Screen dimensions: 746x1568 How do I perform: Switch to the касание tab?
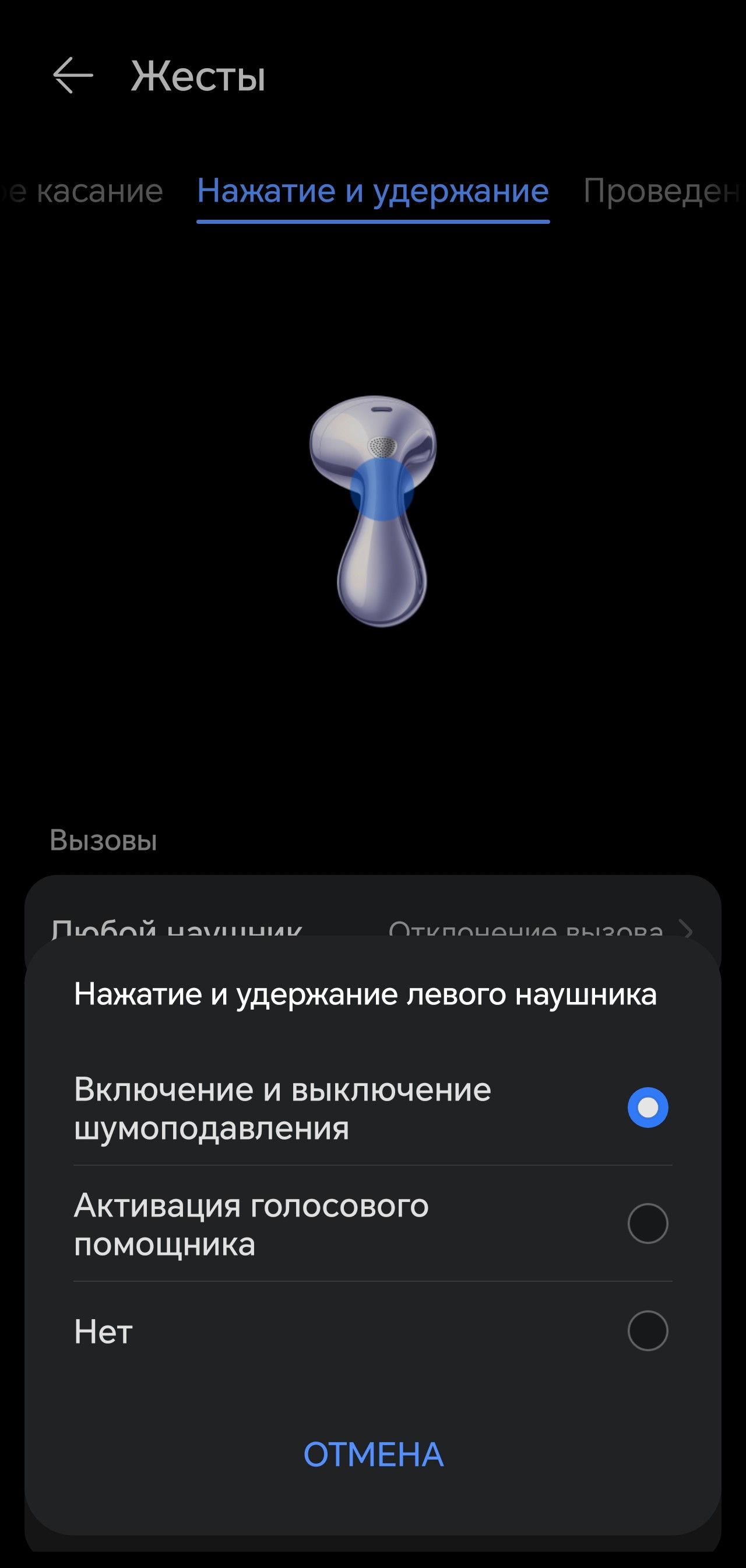[85, 192]
